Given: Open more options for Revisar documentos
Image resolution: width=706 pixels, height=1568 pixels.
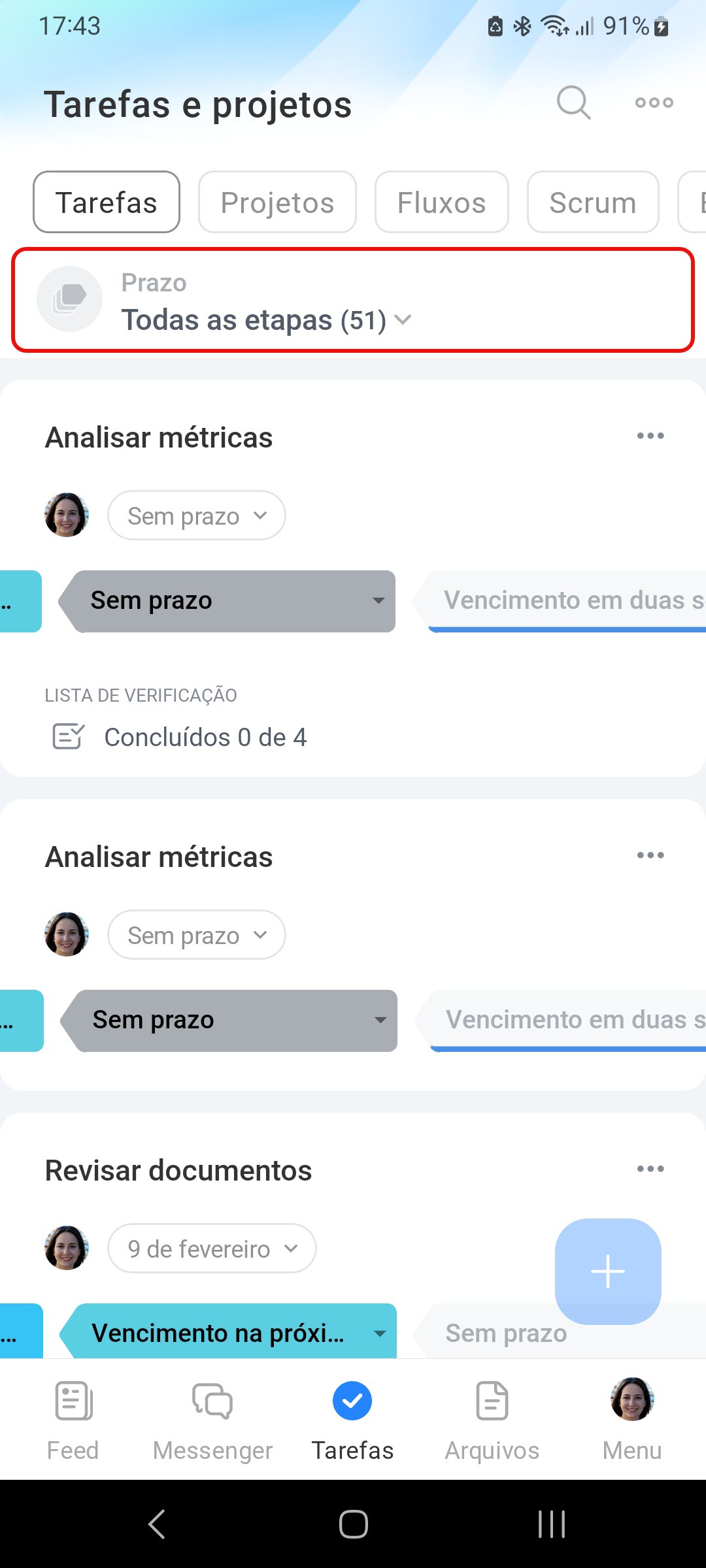Looking at the screenshot, I should (x=650, y=1169).
